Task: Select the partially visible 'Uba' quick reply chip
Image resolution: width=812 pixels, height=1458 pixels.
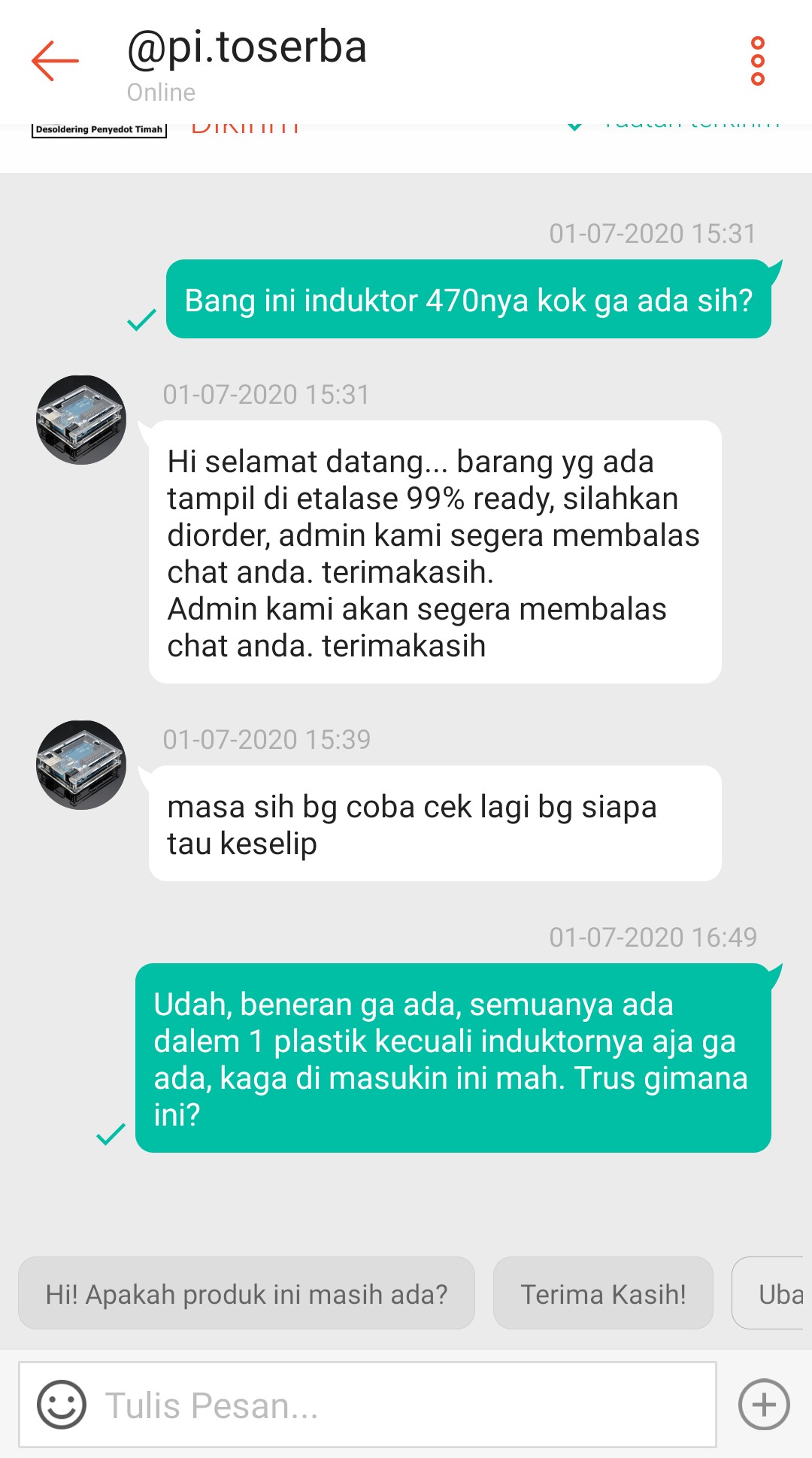Action: point(774,1293)
